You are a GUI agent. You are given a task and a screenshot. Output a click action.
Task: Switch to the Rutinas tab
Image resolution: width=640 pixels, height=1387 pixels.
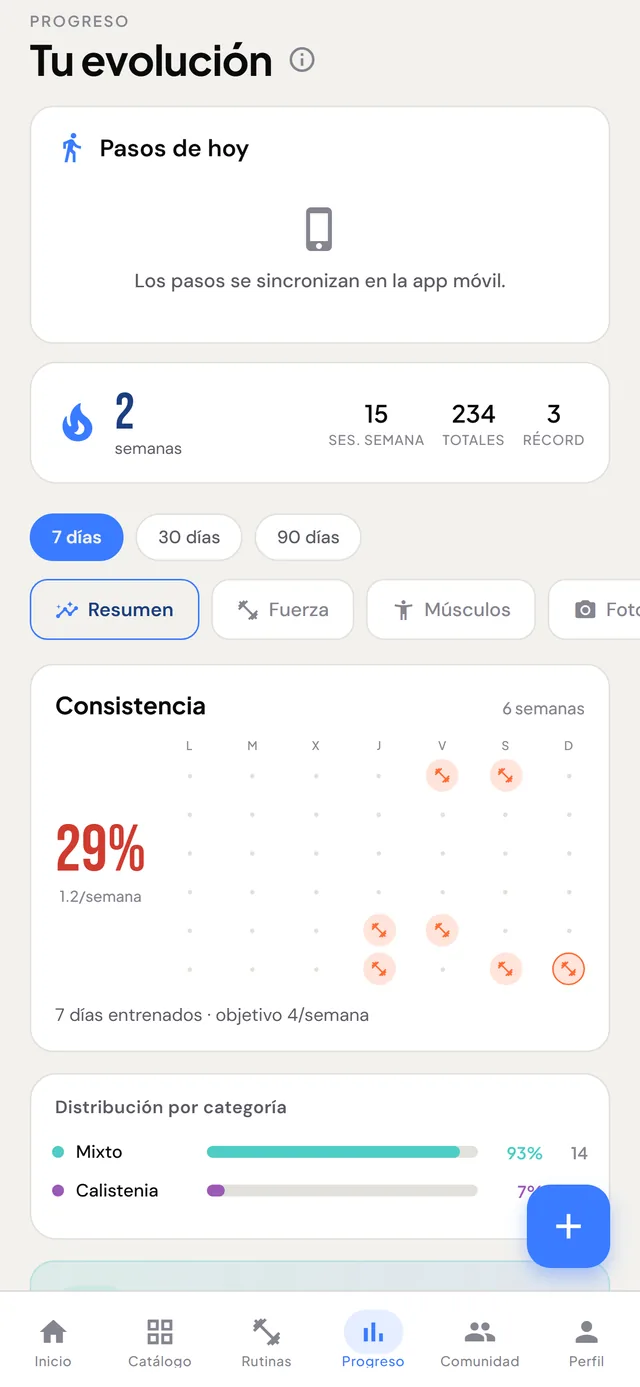(266, 1343)
